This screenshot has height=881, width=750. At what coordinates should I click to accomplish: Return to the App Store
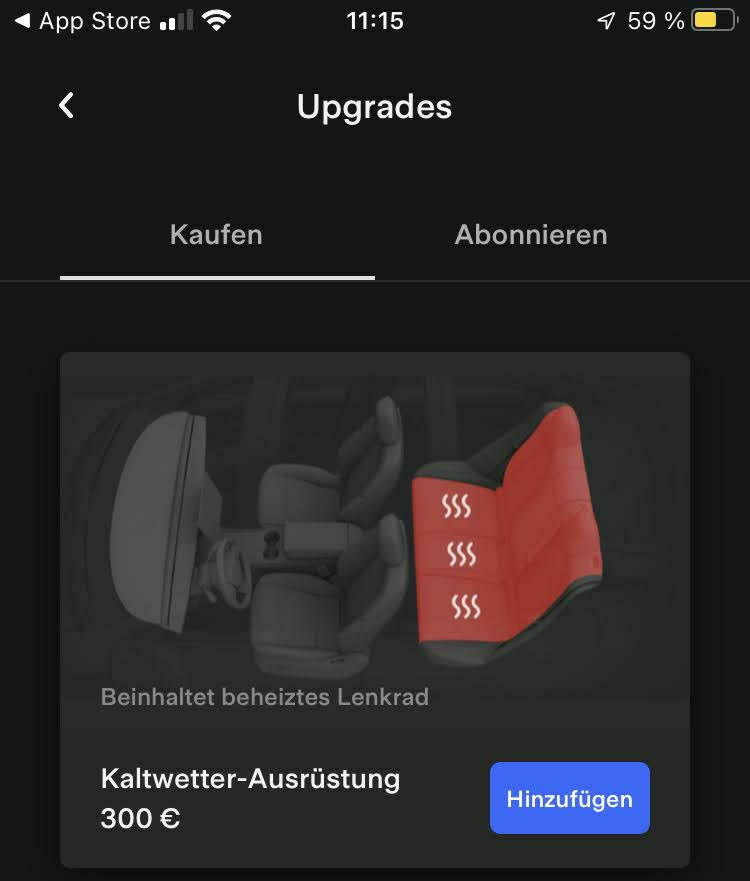(x=82, y=20)
